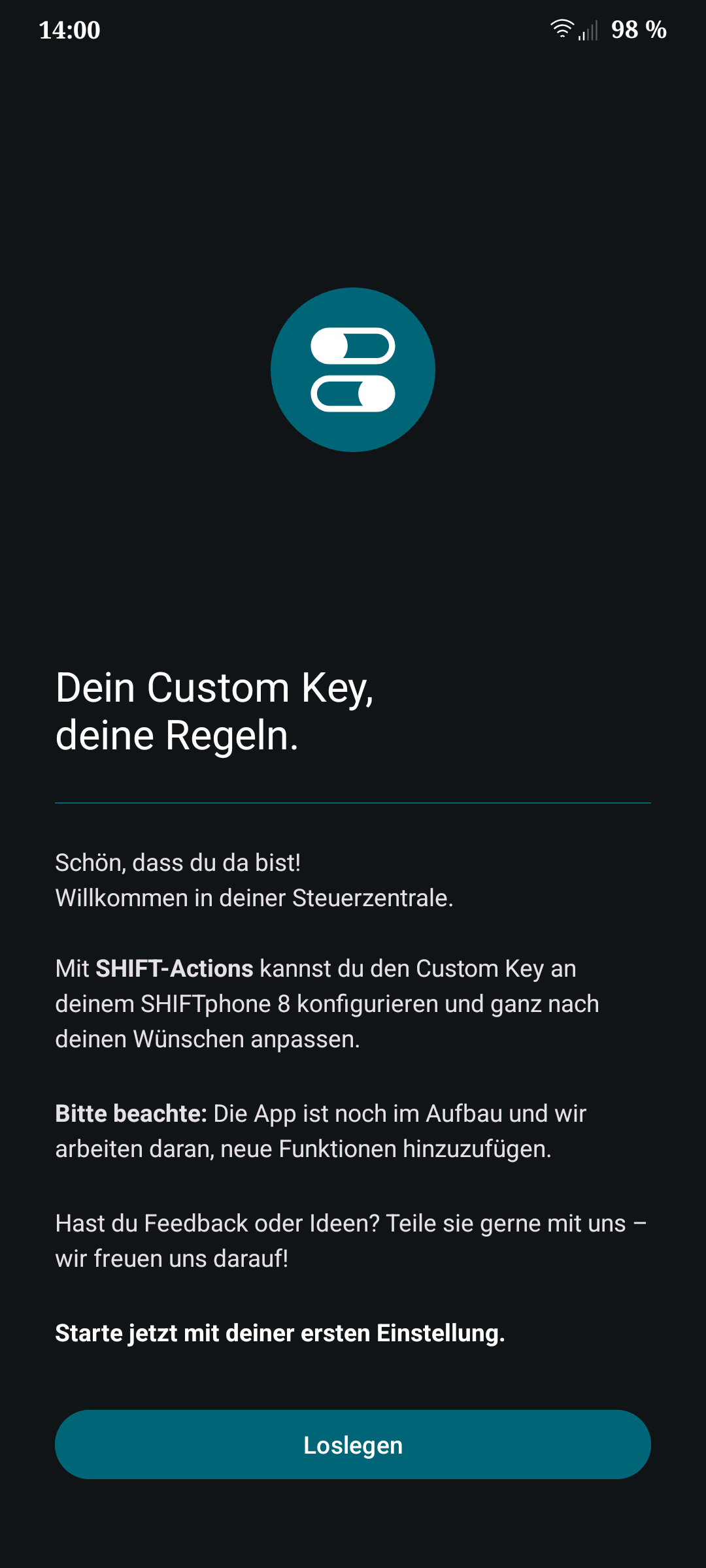Tap the Loslegen button to get started
The height and width of the screenshot is (1568, 706).
pyautogui.click(x=353, y=1445)
